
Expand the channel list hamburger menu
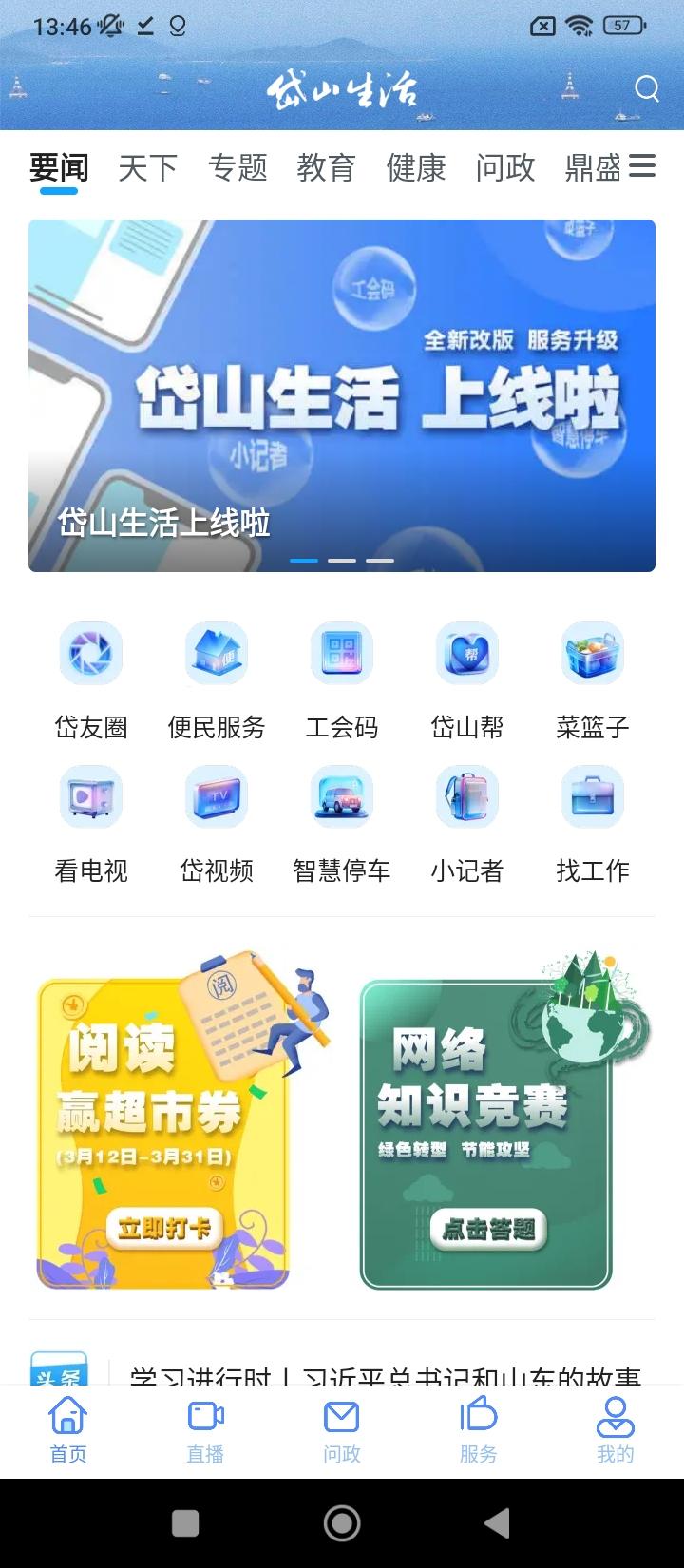point(643,167)
